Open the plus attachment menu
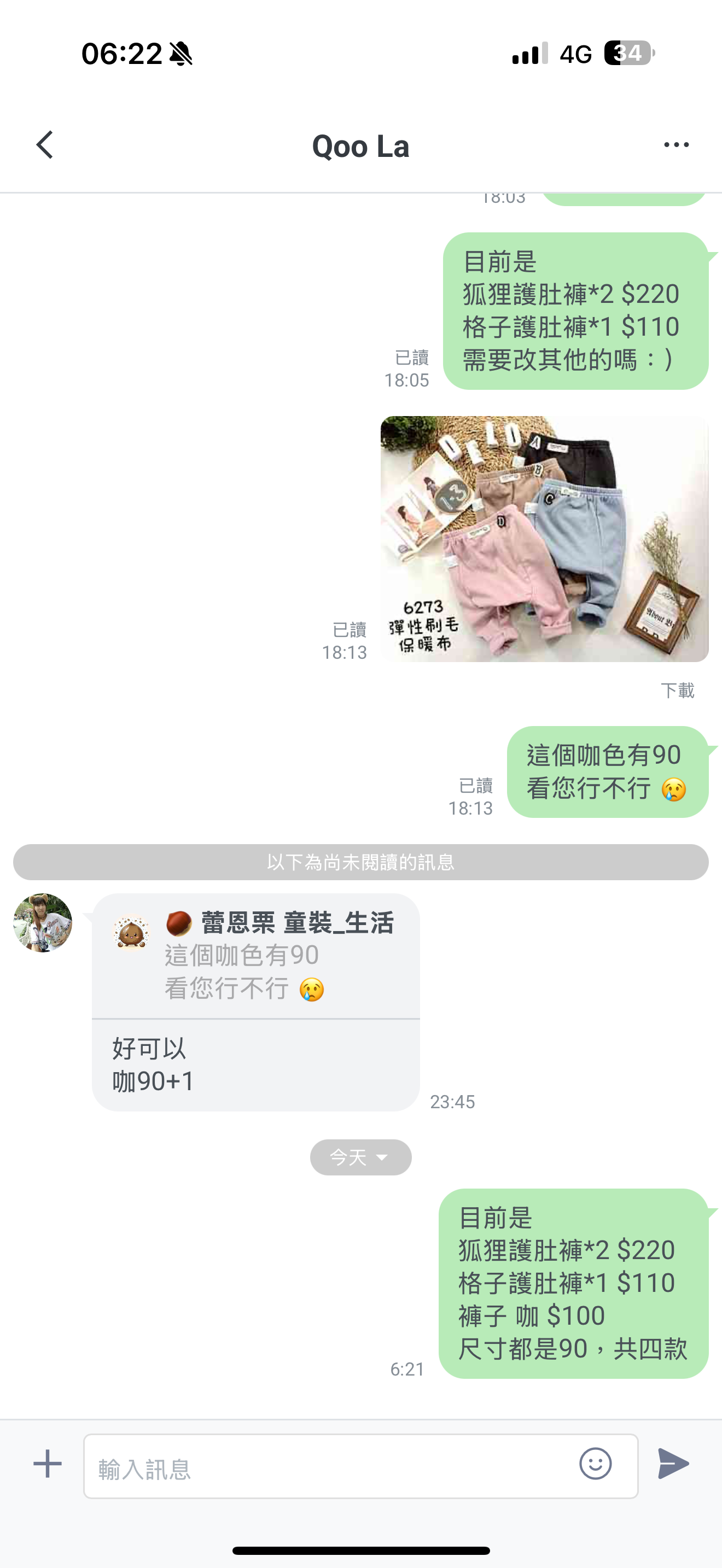 click(48, 1464)
